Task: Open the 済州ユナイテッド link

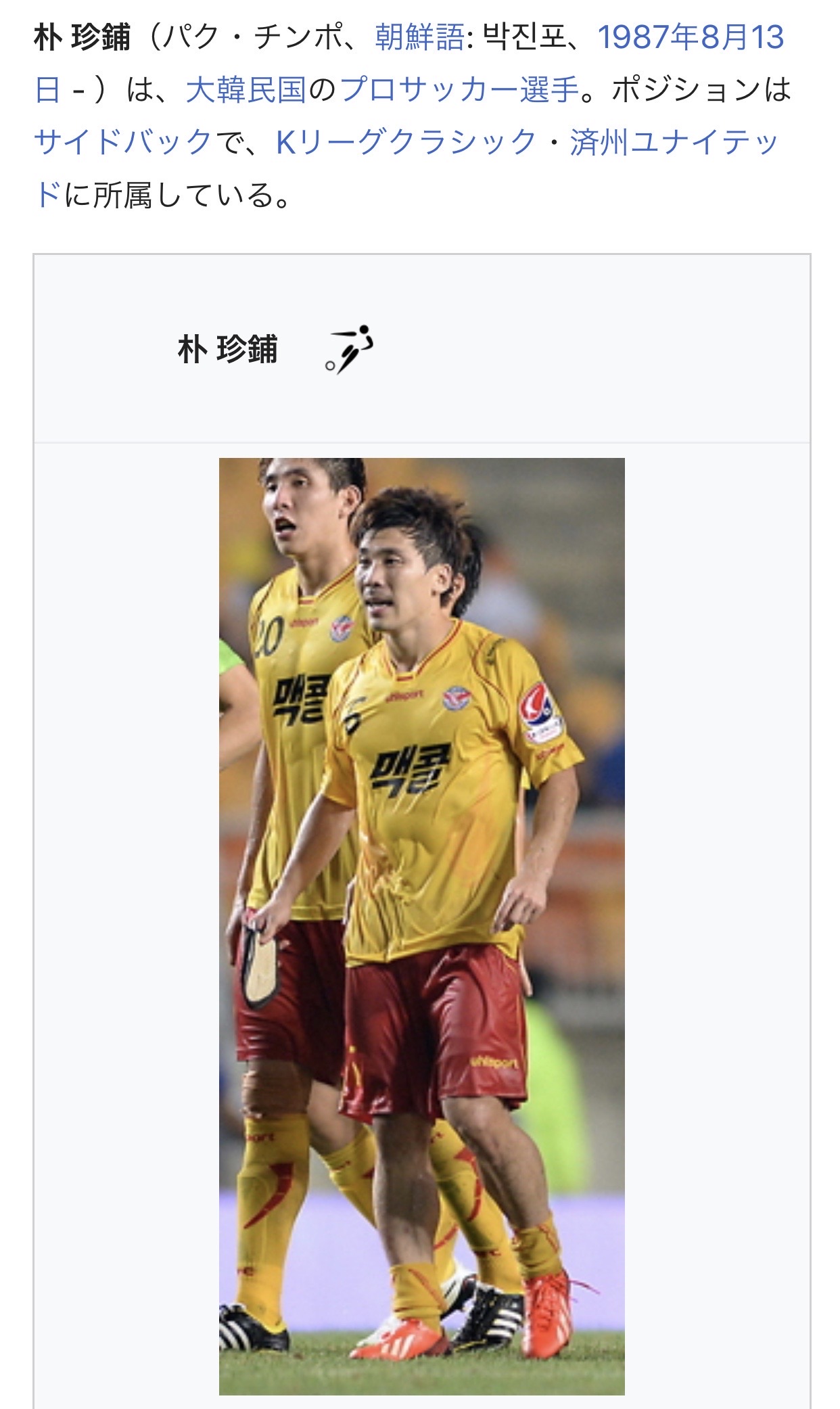Action: (x=674, y=143)
